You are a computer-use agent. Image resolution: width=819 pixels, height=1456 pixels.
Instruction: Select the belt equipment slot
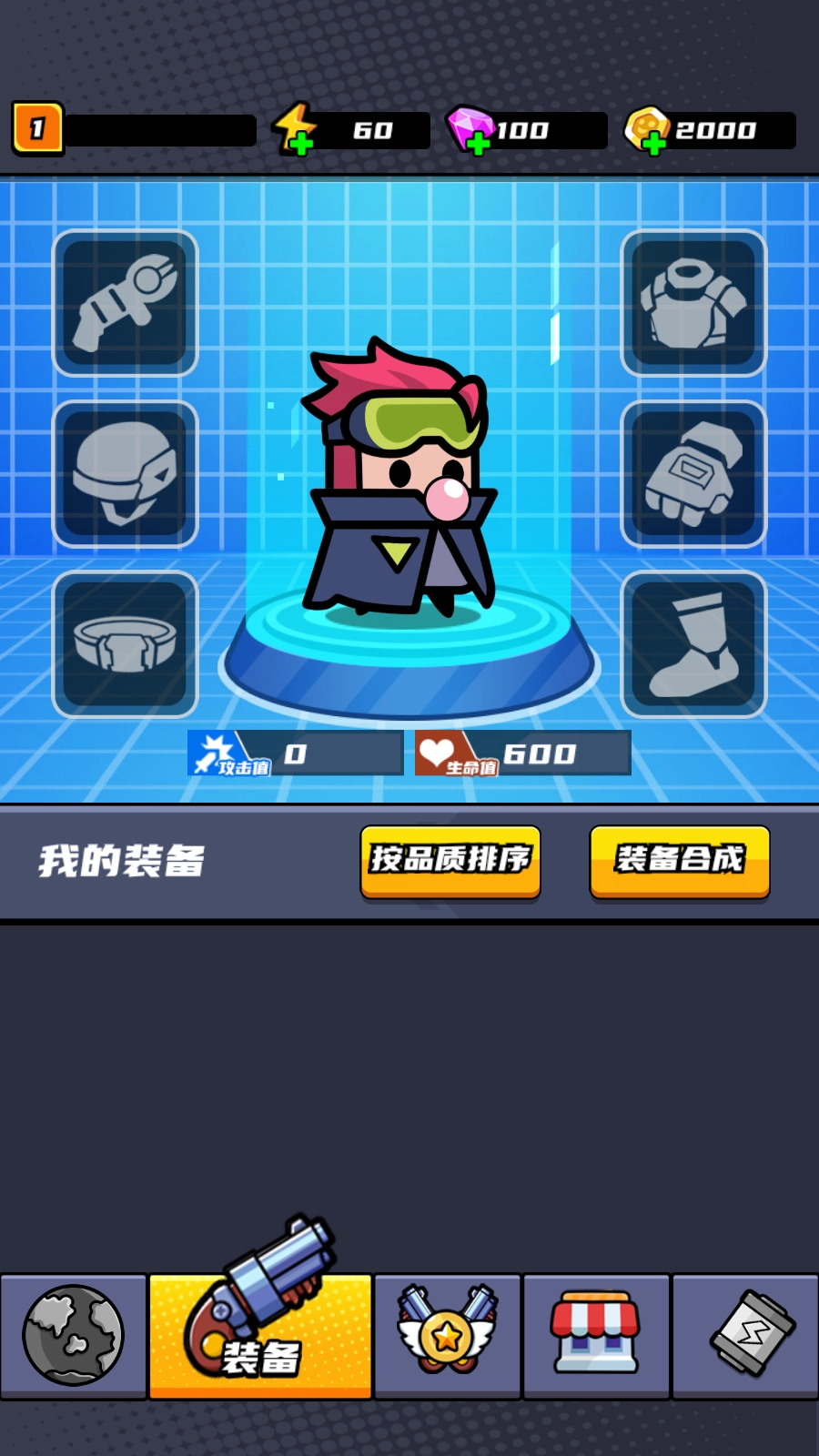(x=125, y=644)
